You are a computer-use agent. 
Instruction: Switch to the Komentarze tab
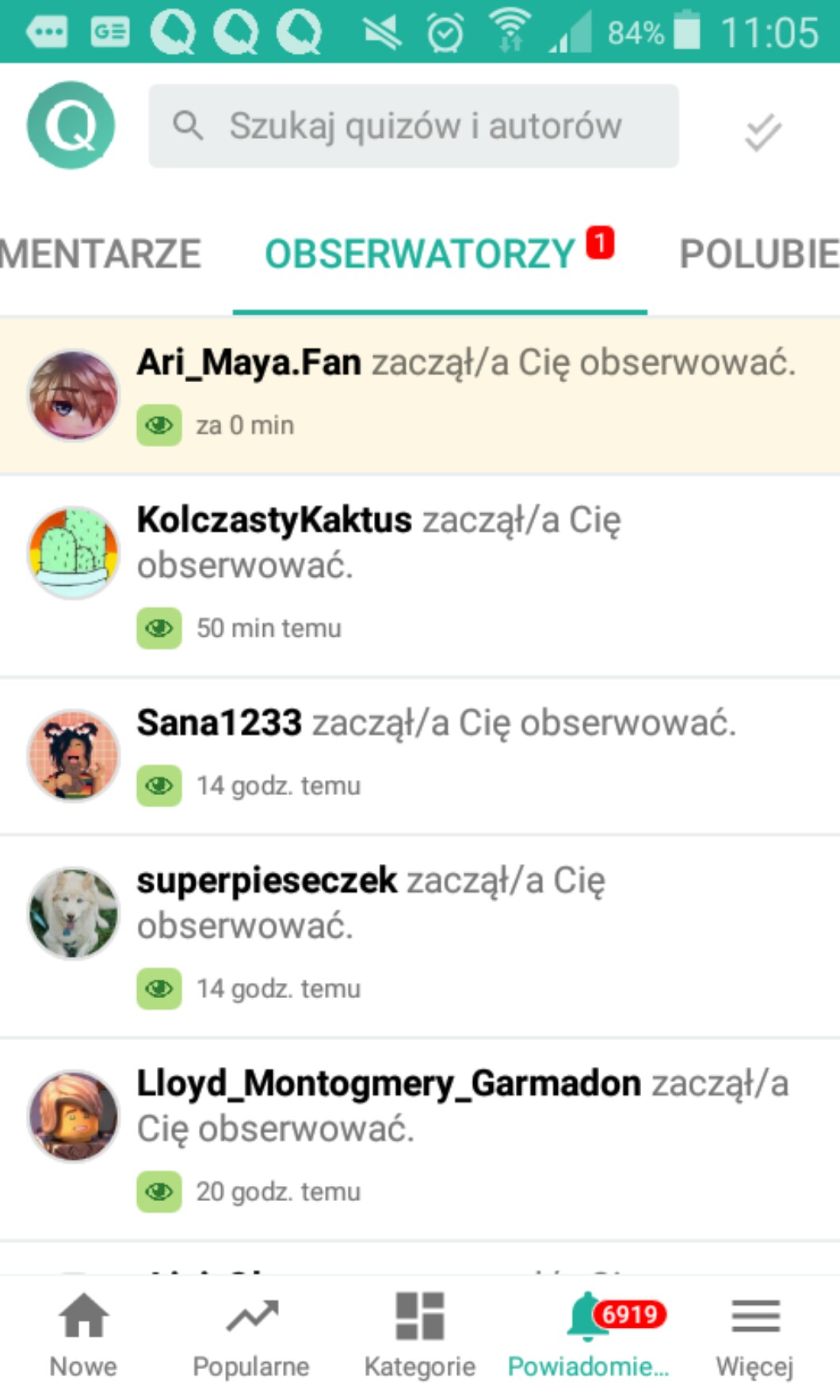click(101, 254)
